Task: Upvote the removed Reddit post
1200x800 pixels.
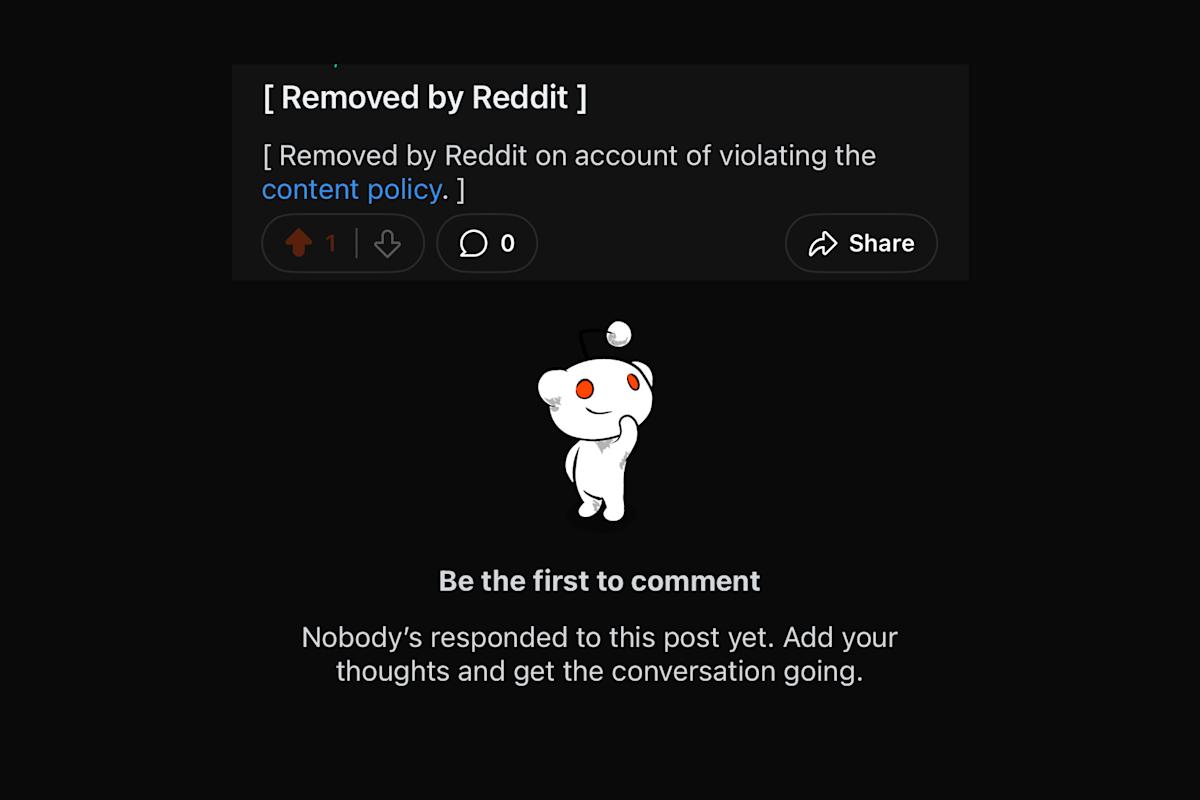Action: coord(298,243)
